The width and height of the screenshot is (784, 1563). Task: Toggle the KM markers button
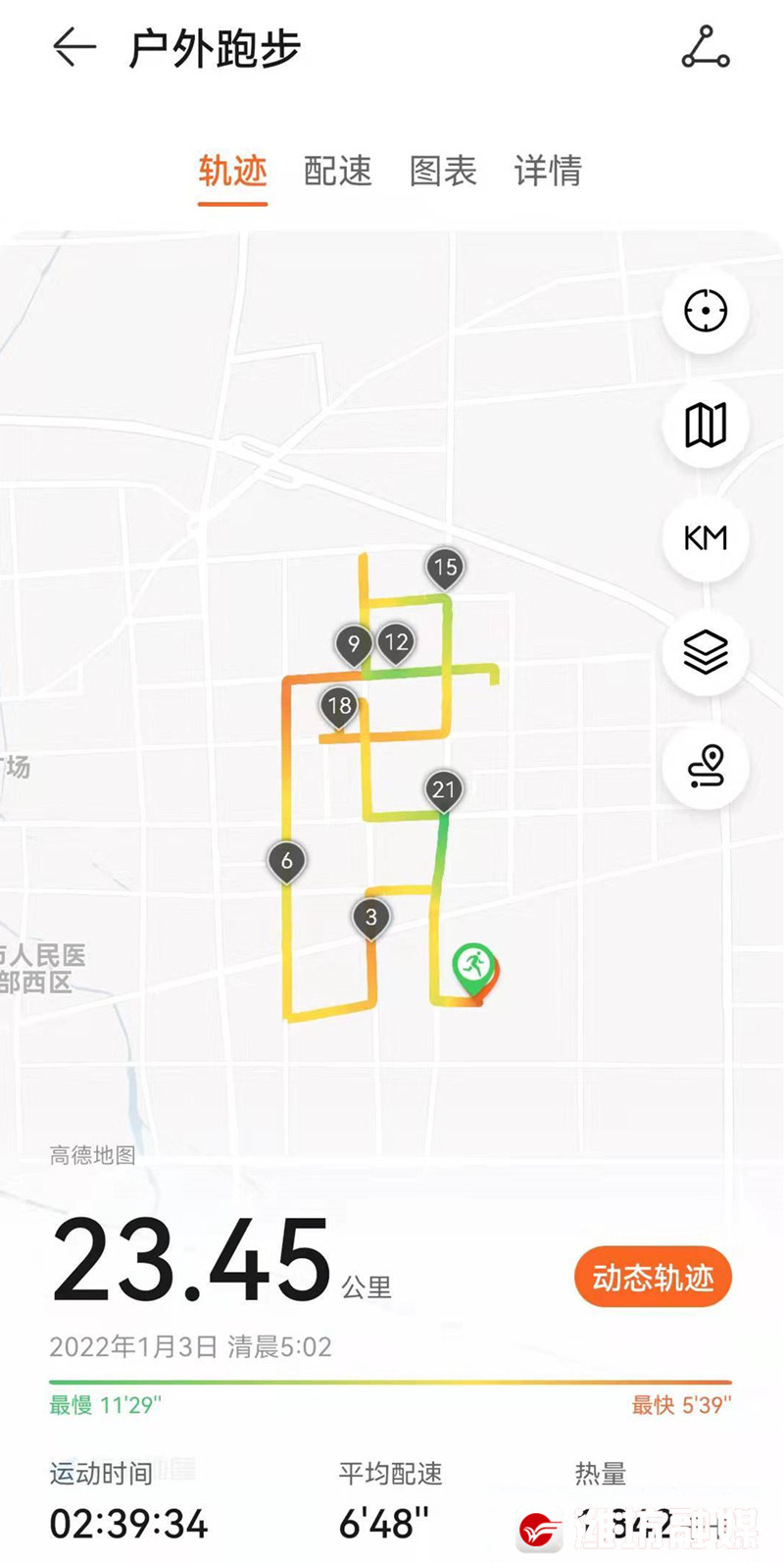click(x=706, y=538)
